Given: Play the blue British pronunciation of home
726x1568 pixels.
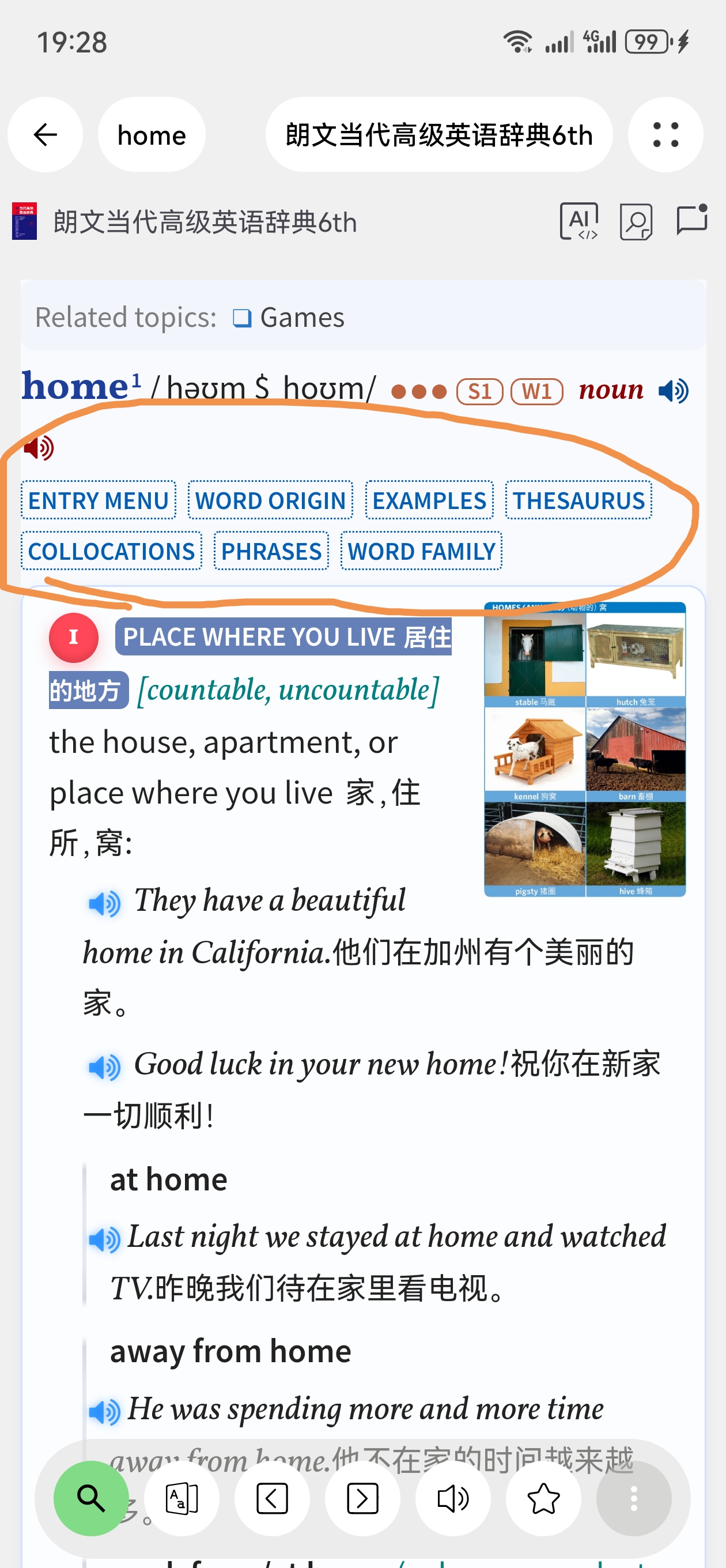Looking at the screenshot, I should point(673,391).
